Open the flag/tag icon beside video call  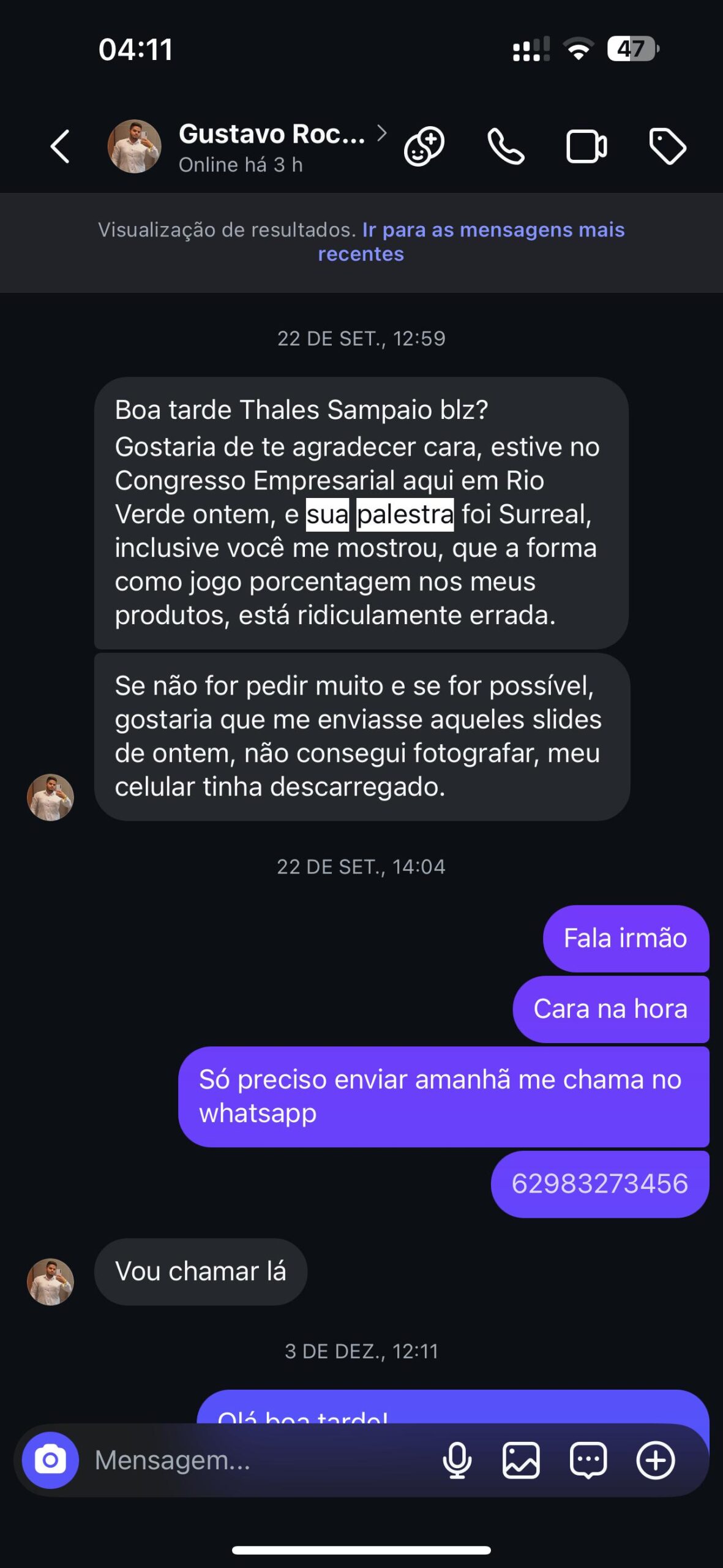669,147
